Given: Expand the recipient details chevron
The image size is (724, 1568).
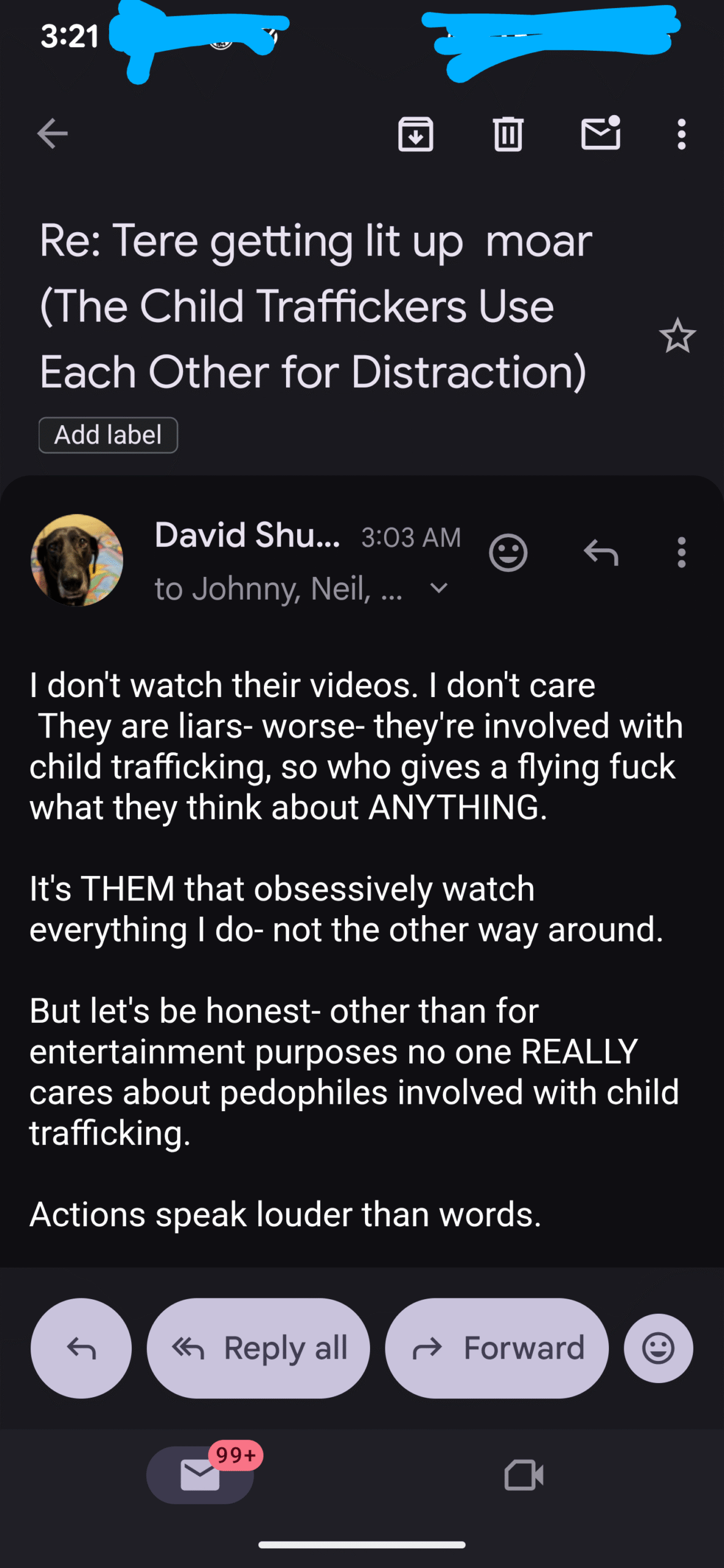Looking at the screenshot, I should (x=439, y=588).
